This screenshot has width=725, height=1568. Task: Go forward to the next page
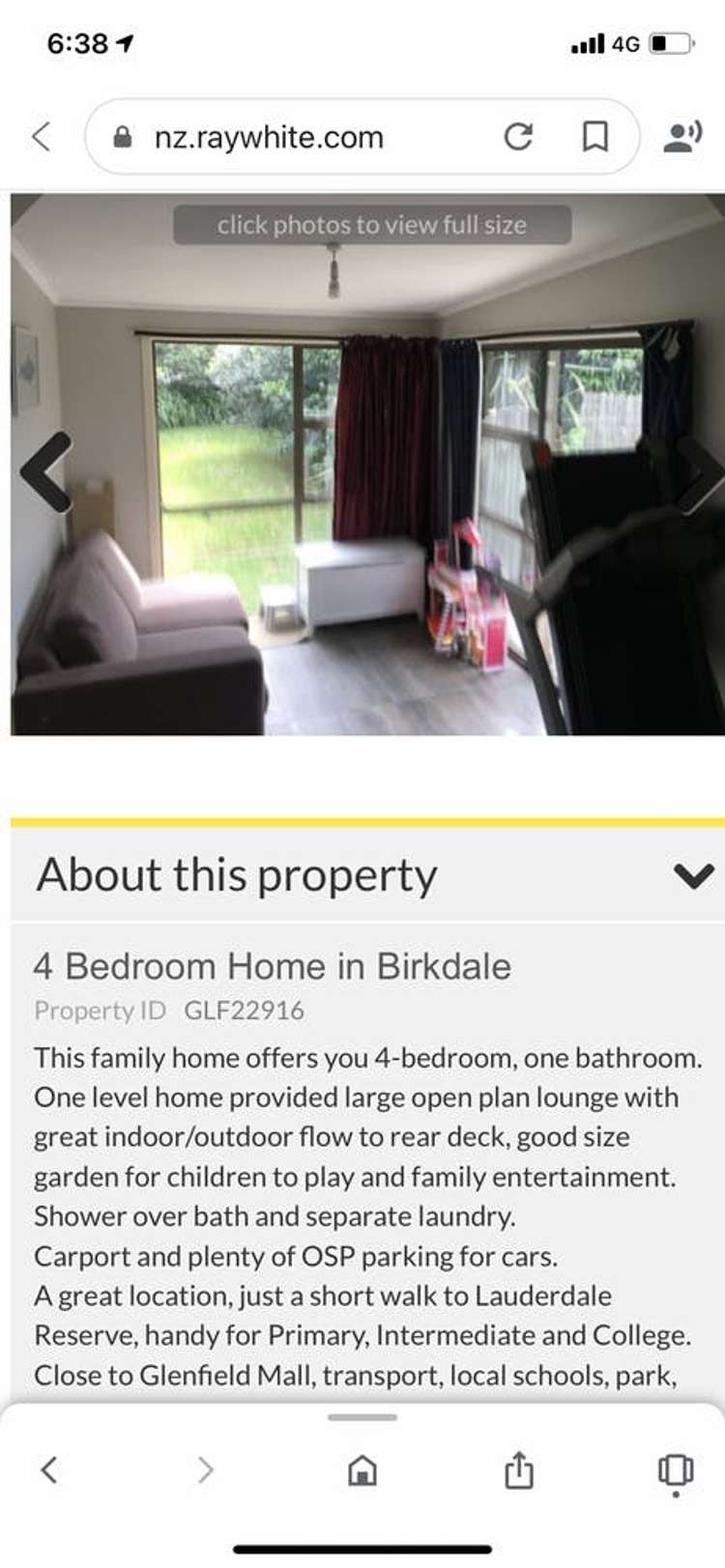[204, 1470]
